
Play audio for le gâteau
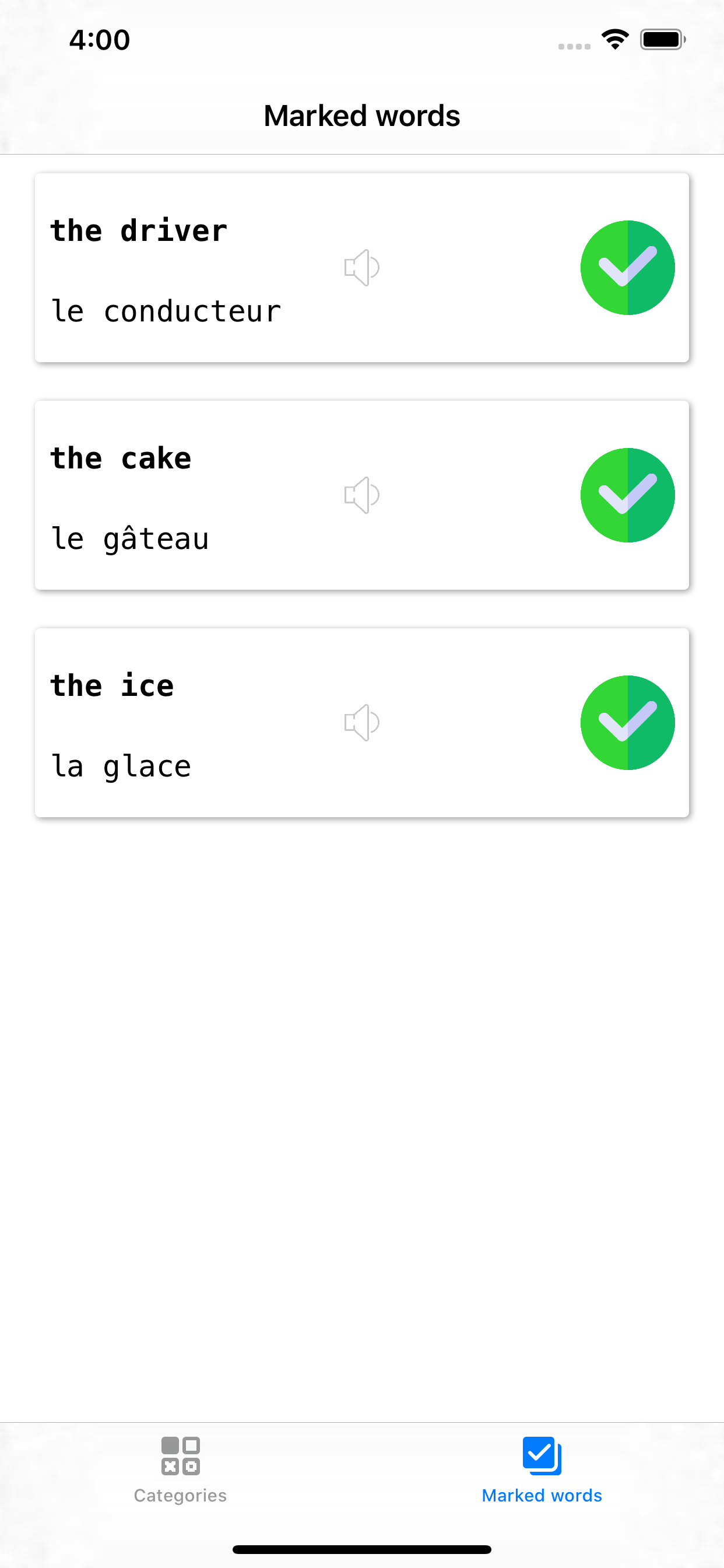[x=361, y=495]
